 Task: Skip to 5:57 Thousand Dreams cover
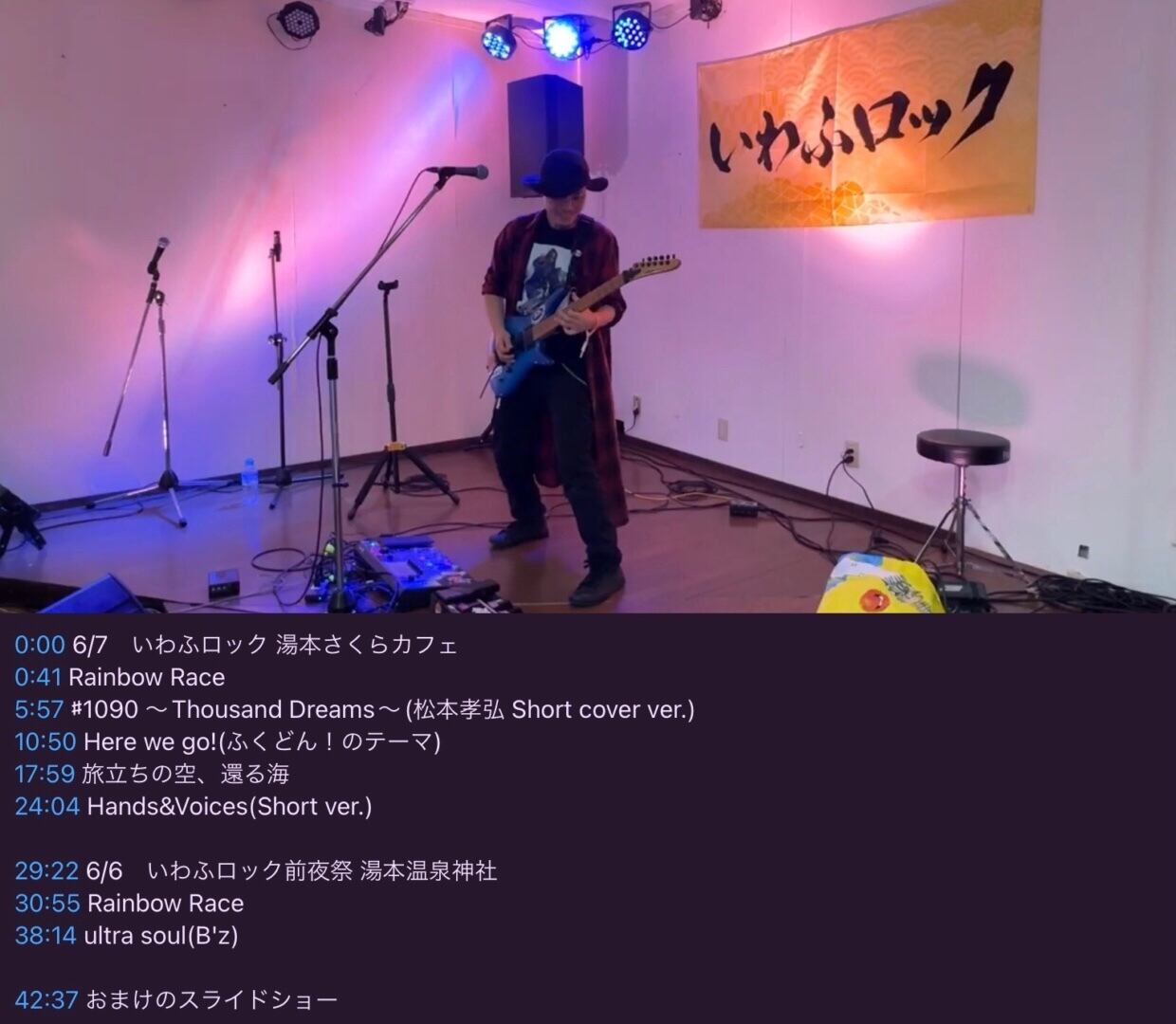point(39,709)
